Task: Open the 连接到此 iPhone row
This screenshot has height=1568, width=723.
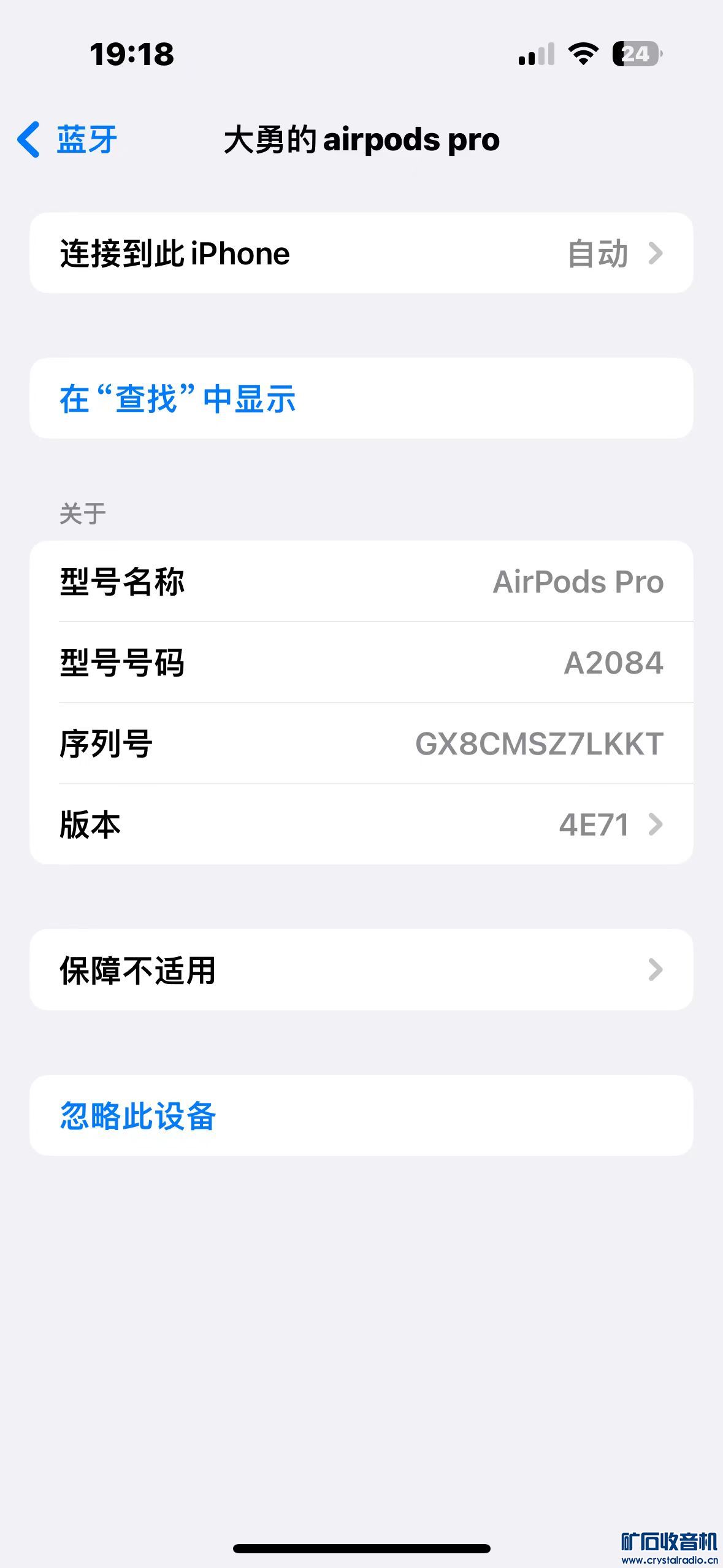Action: [361, 253]
